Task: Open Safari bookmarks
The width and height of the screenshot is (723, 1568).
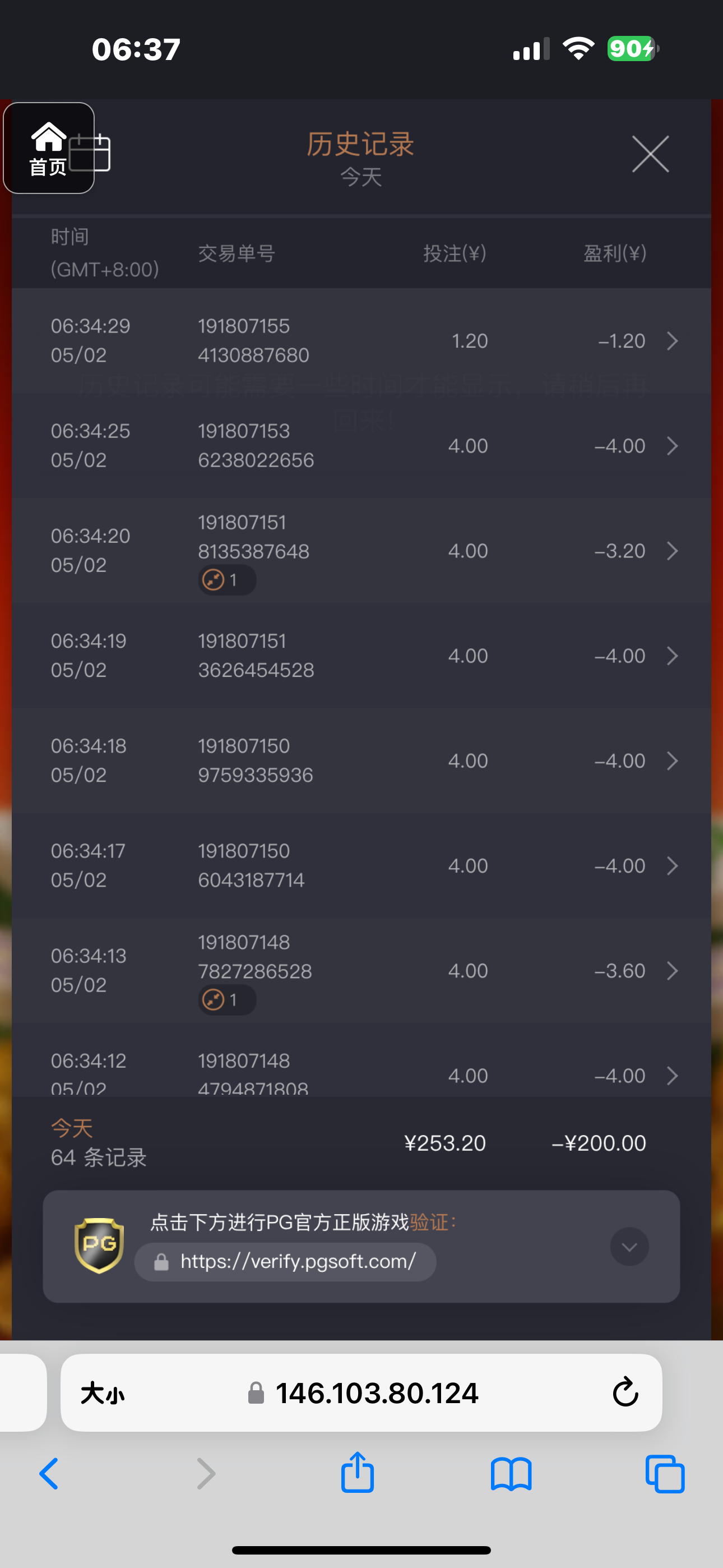Action: (511, 1474)
